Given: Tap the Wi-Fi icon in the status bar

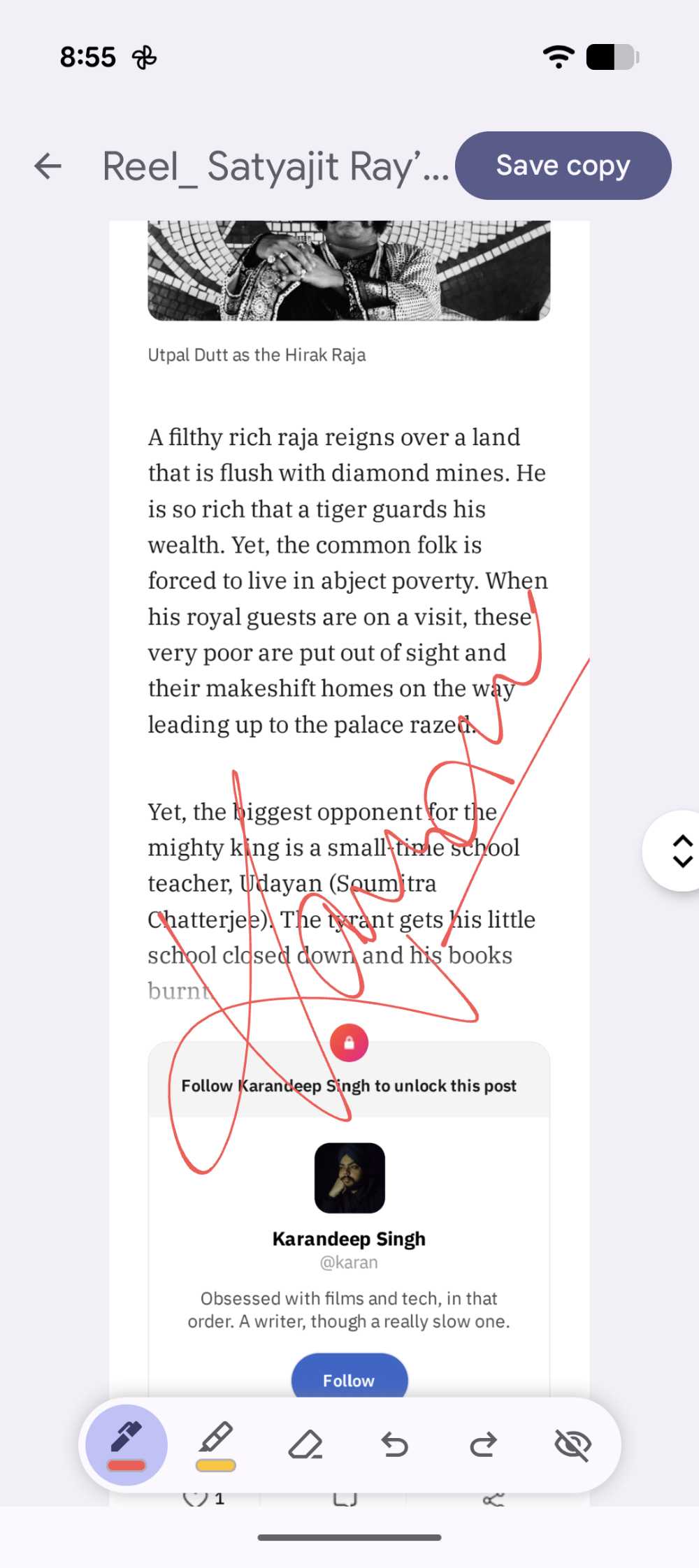Looking at the screenshot, I should (558, 57).
